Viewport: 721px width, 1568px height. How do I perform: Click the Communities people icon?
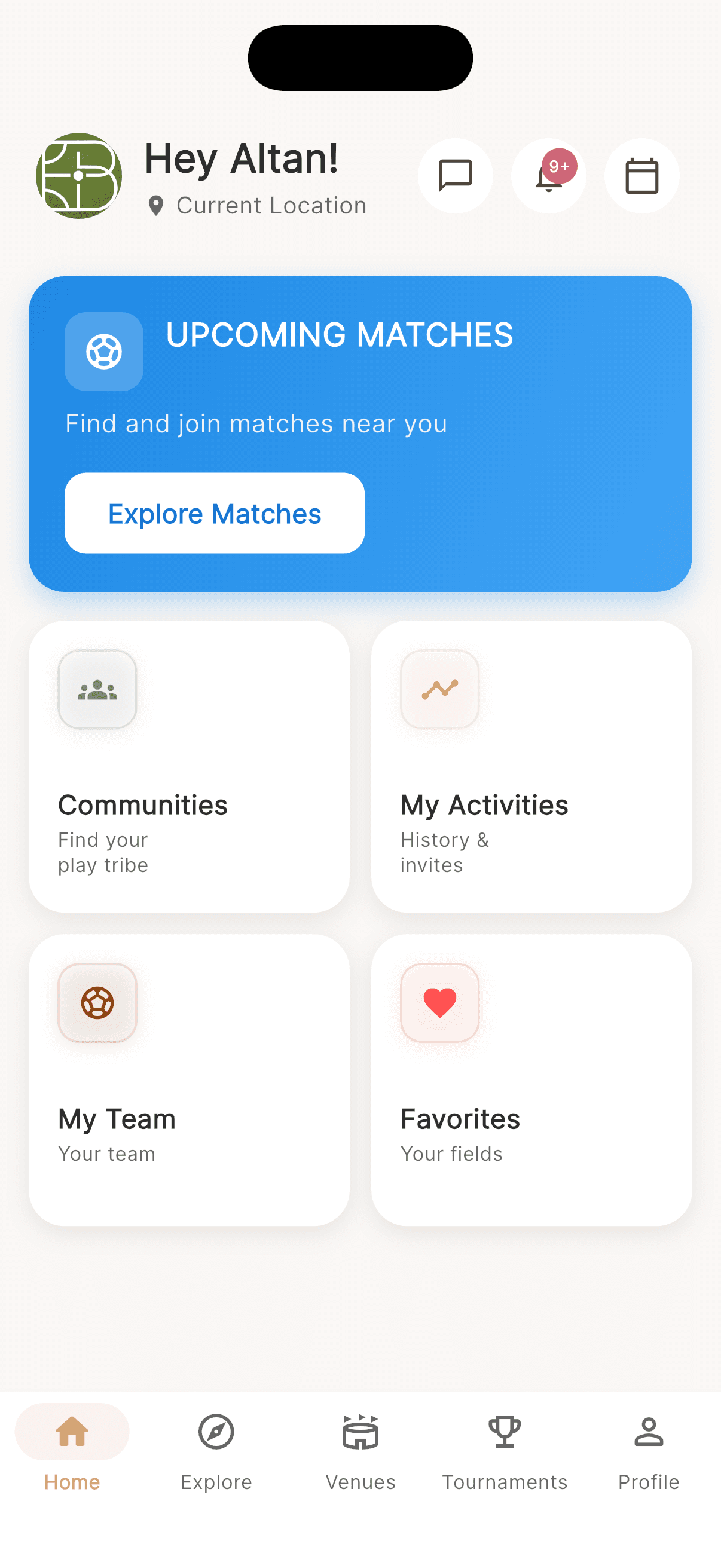97,690
